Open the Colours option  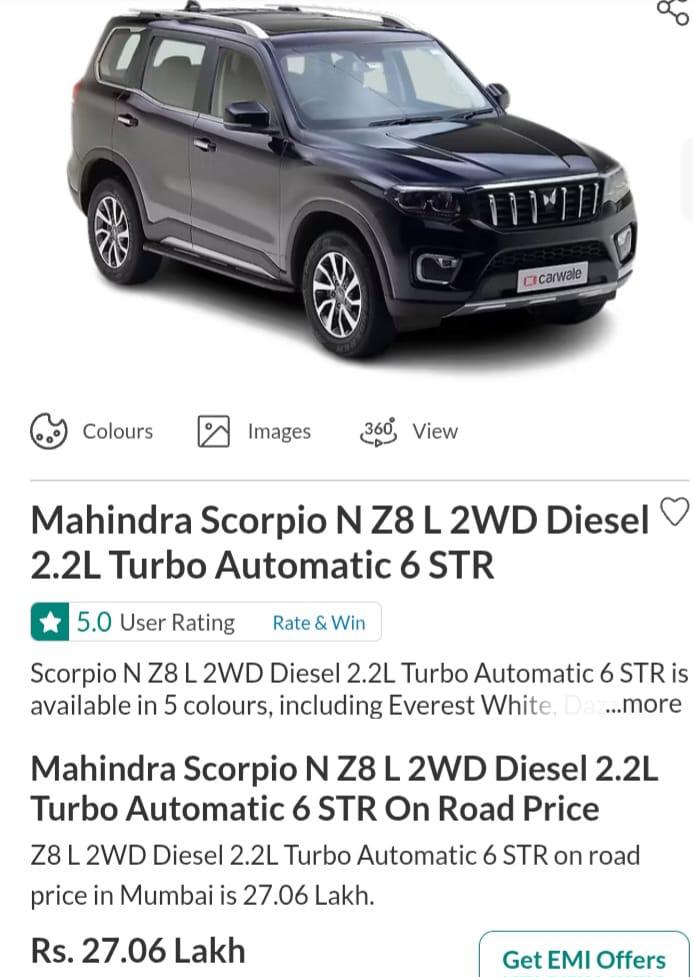coord(92,431)
